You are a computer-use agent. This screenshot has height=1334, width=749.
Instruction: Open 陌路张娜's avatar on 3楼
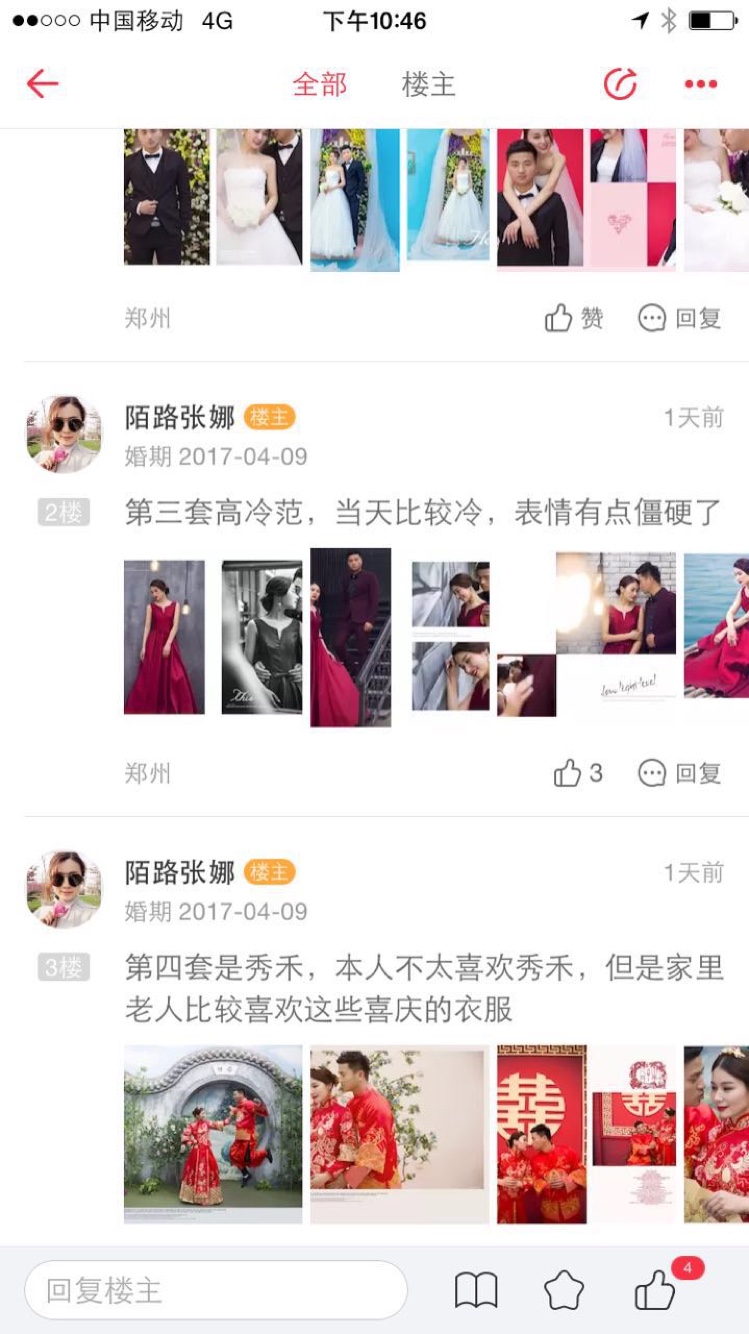(64, 889)
